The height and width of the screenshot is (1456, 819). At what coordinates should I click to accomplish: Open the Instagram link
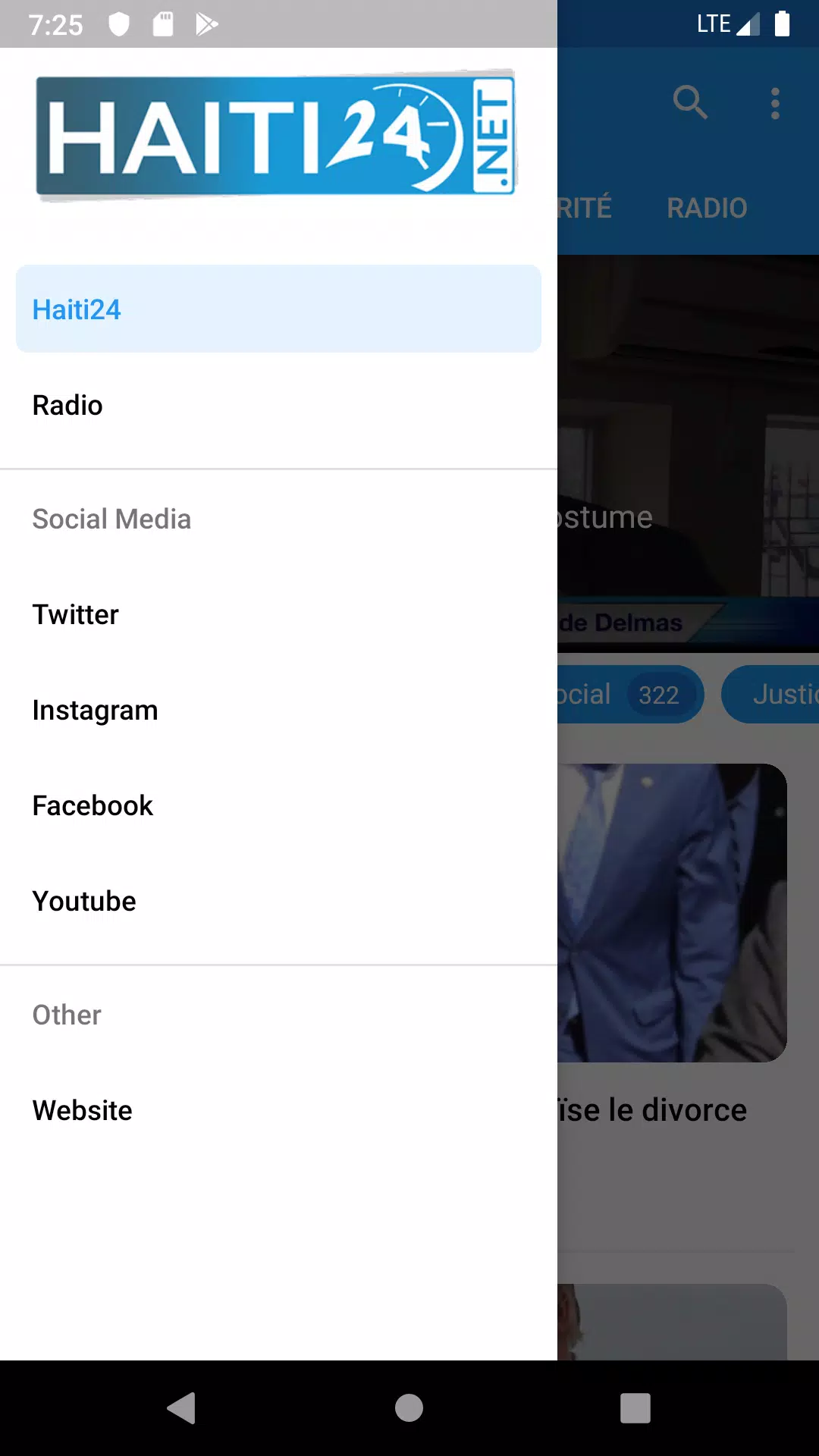point(278,710)
